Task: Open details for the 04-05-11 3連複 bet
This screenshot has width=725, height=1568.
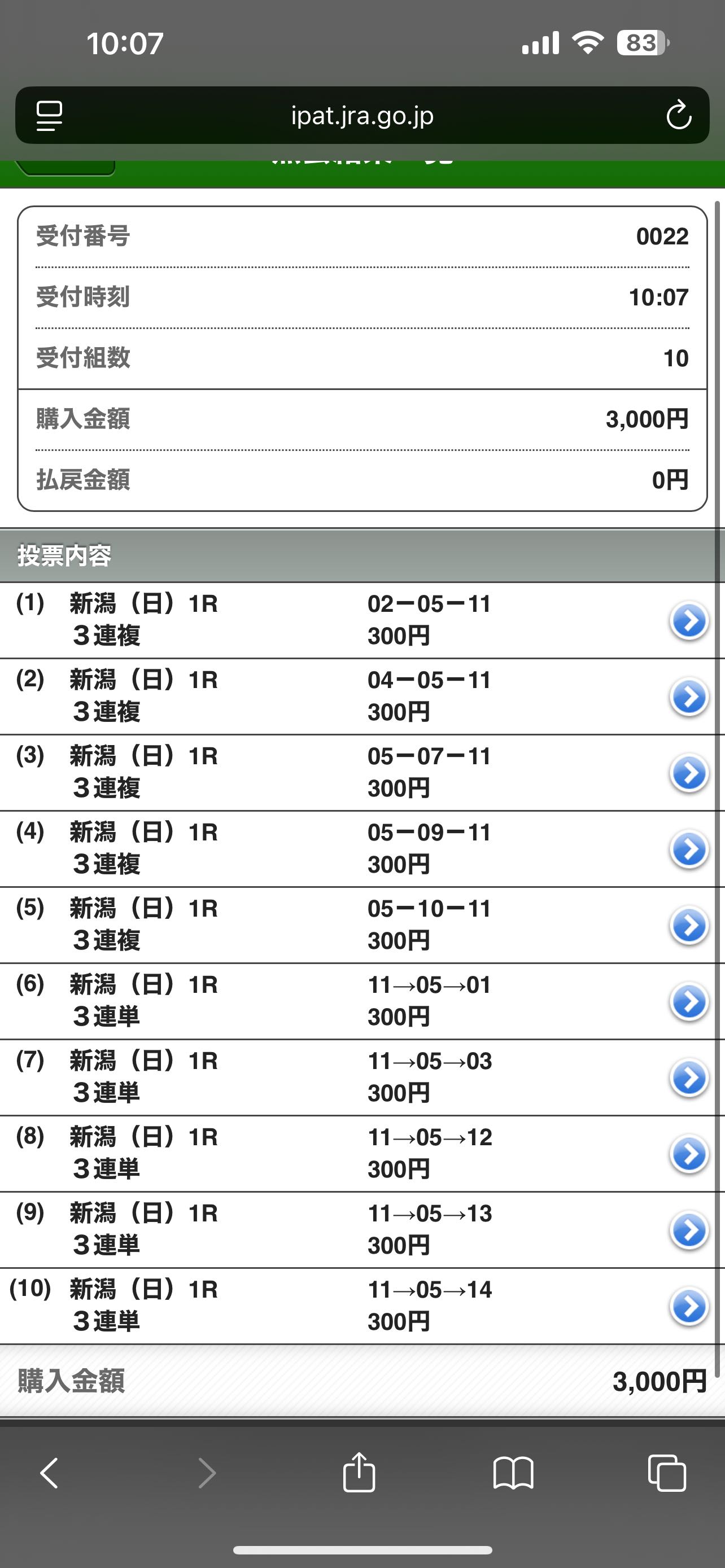Action: (x=688, y=697)
